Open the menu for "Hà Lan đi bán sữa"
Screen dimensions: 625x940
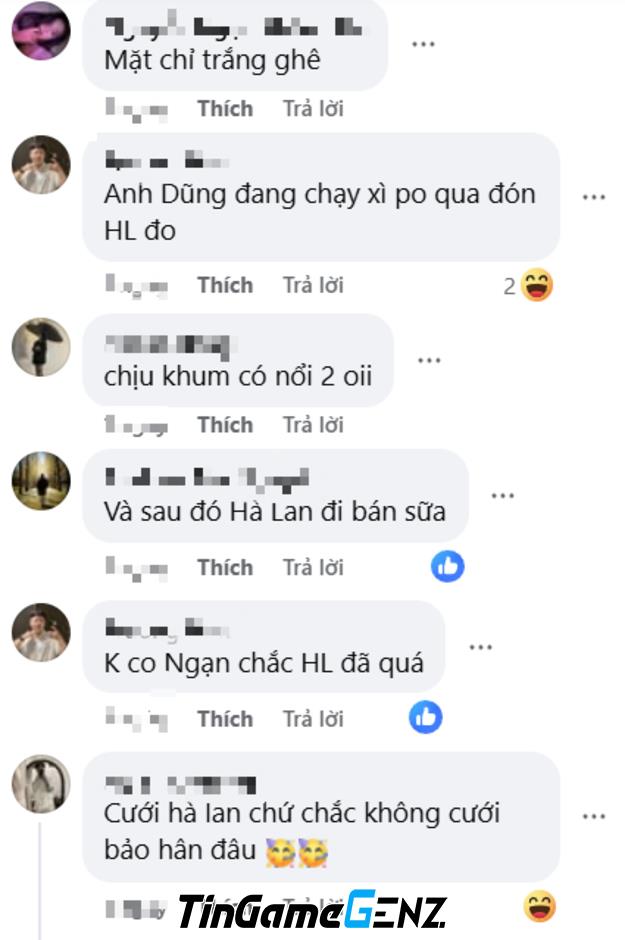[503, 495]
